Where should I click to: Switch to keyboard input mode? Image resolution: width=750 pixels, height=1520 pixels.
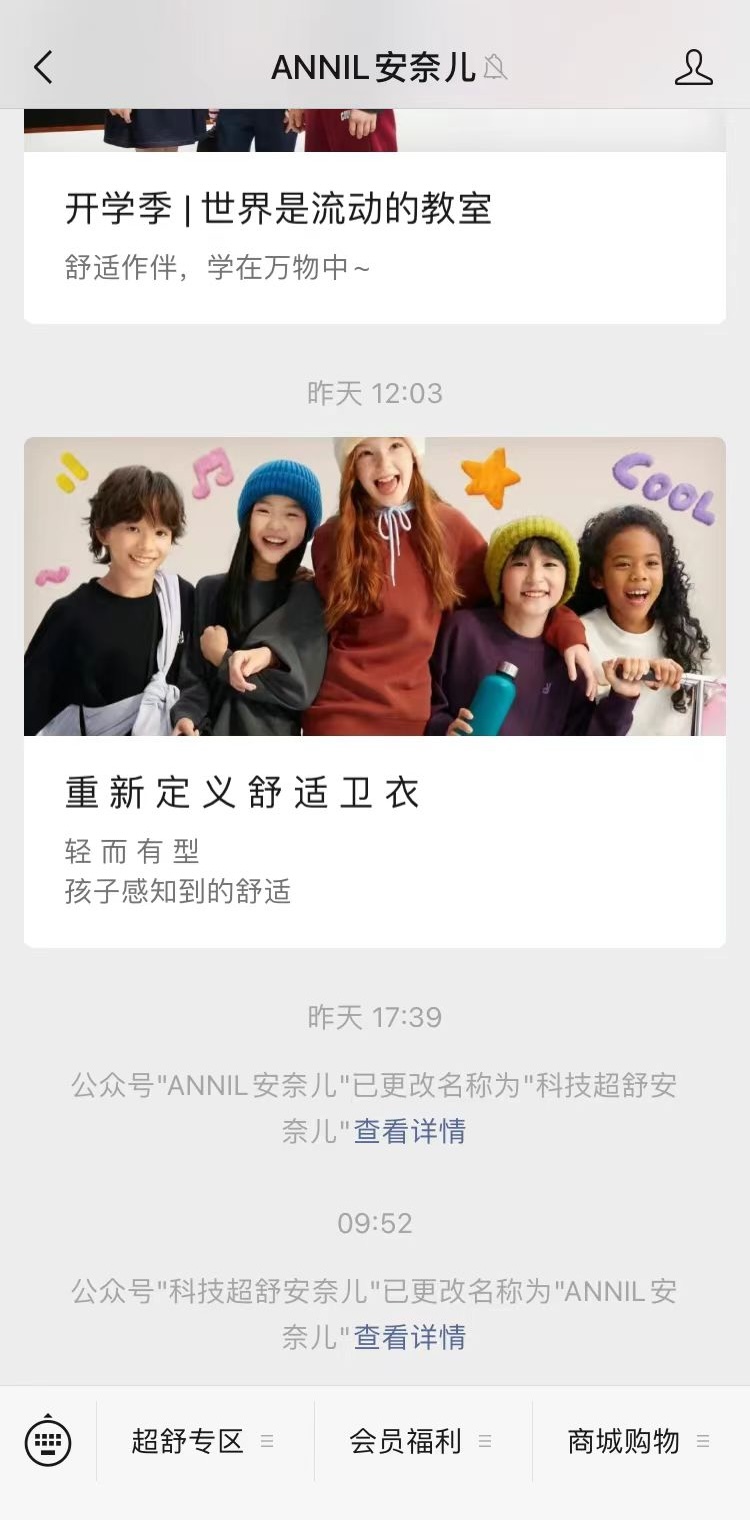[48, 1441]
